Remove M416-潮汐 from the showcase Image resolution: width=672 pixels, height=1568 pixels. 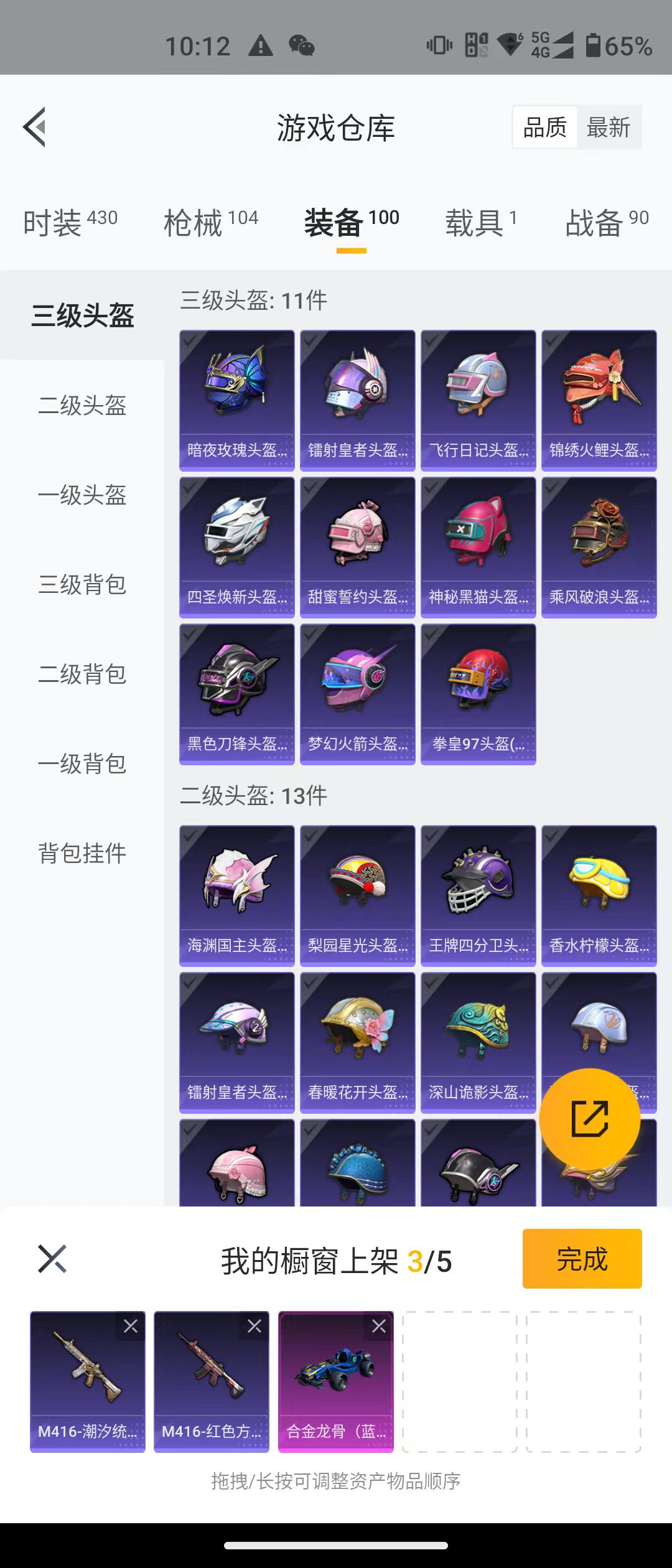point(131,1326)
